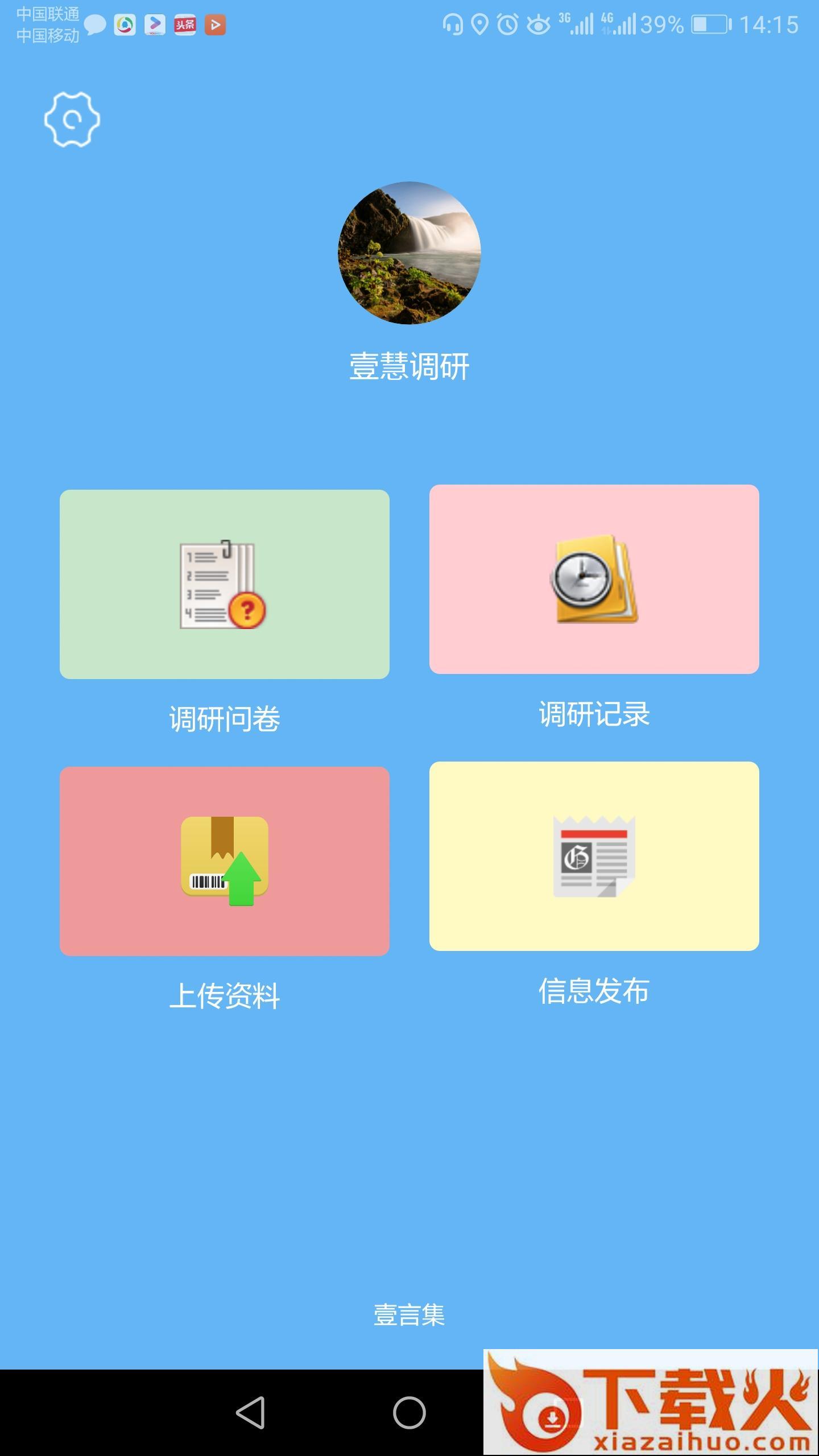Open the settings gear icon
The image size is (819, 1456).
(x=72, y=119)
